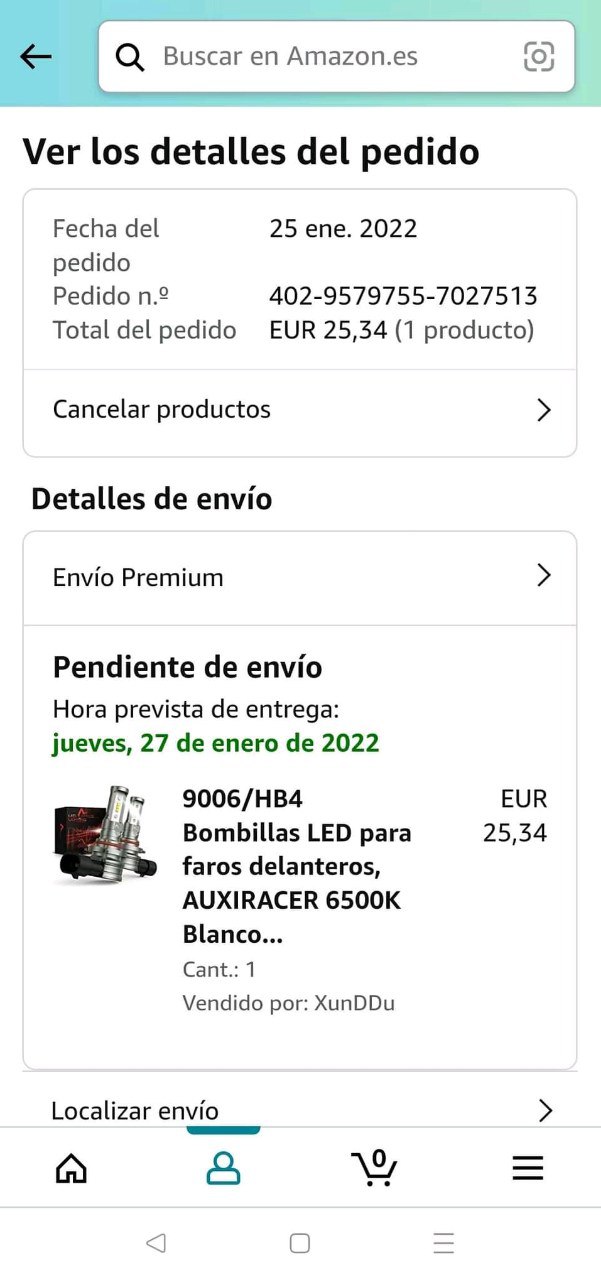The image size is (601, 1280).
Task: Go back using the top arrow
Action: (36, 57)
